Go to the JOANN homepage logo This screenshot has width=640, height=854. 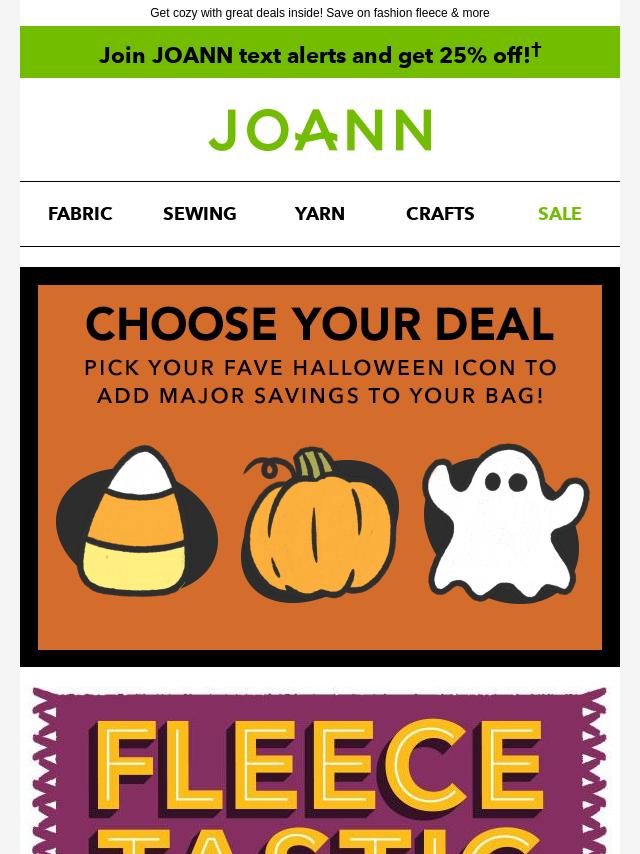(x=320, y=131)
